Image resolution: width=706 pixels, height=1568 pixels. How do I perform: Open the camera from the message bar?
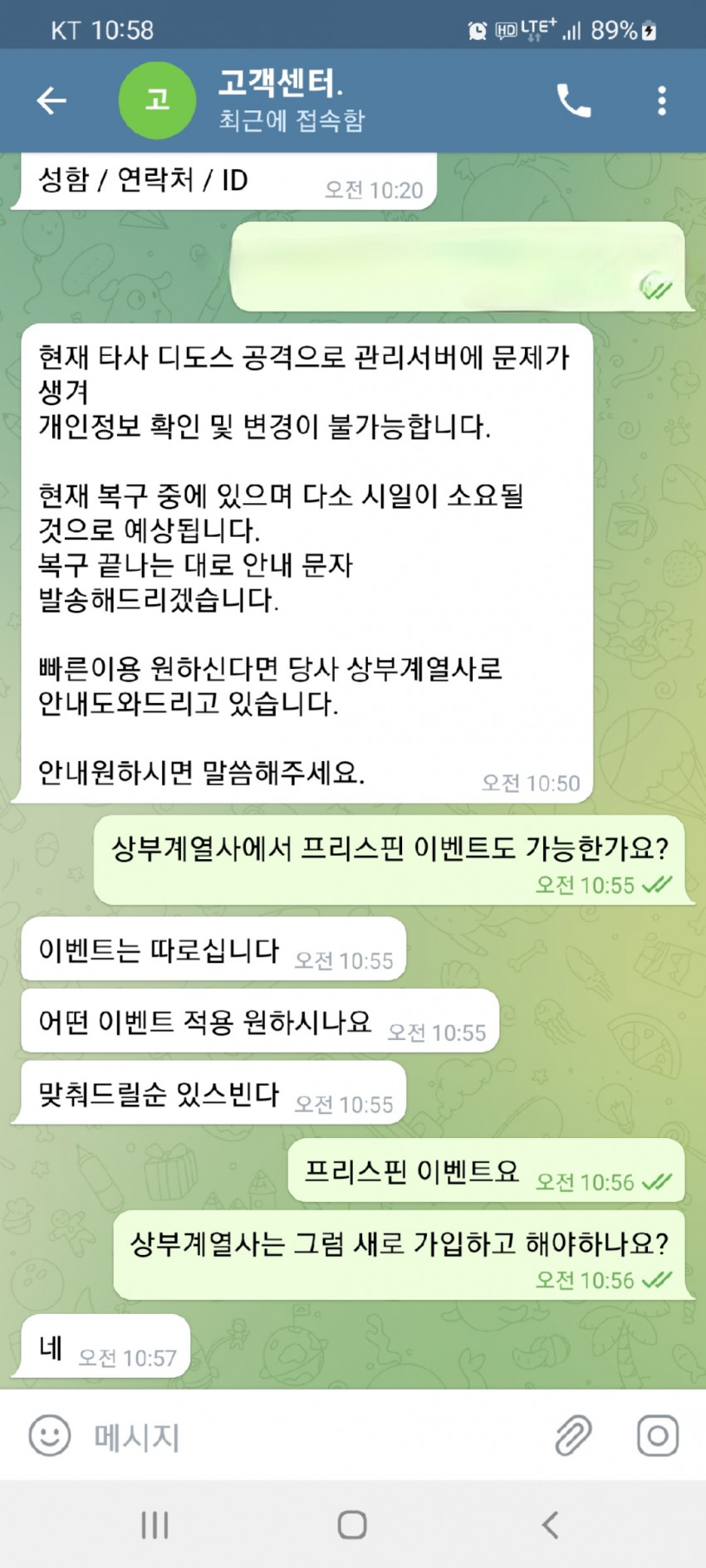(658, 1435)
